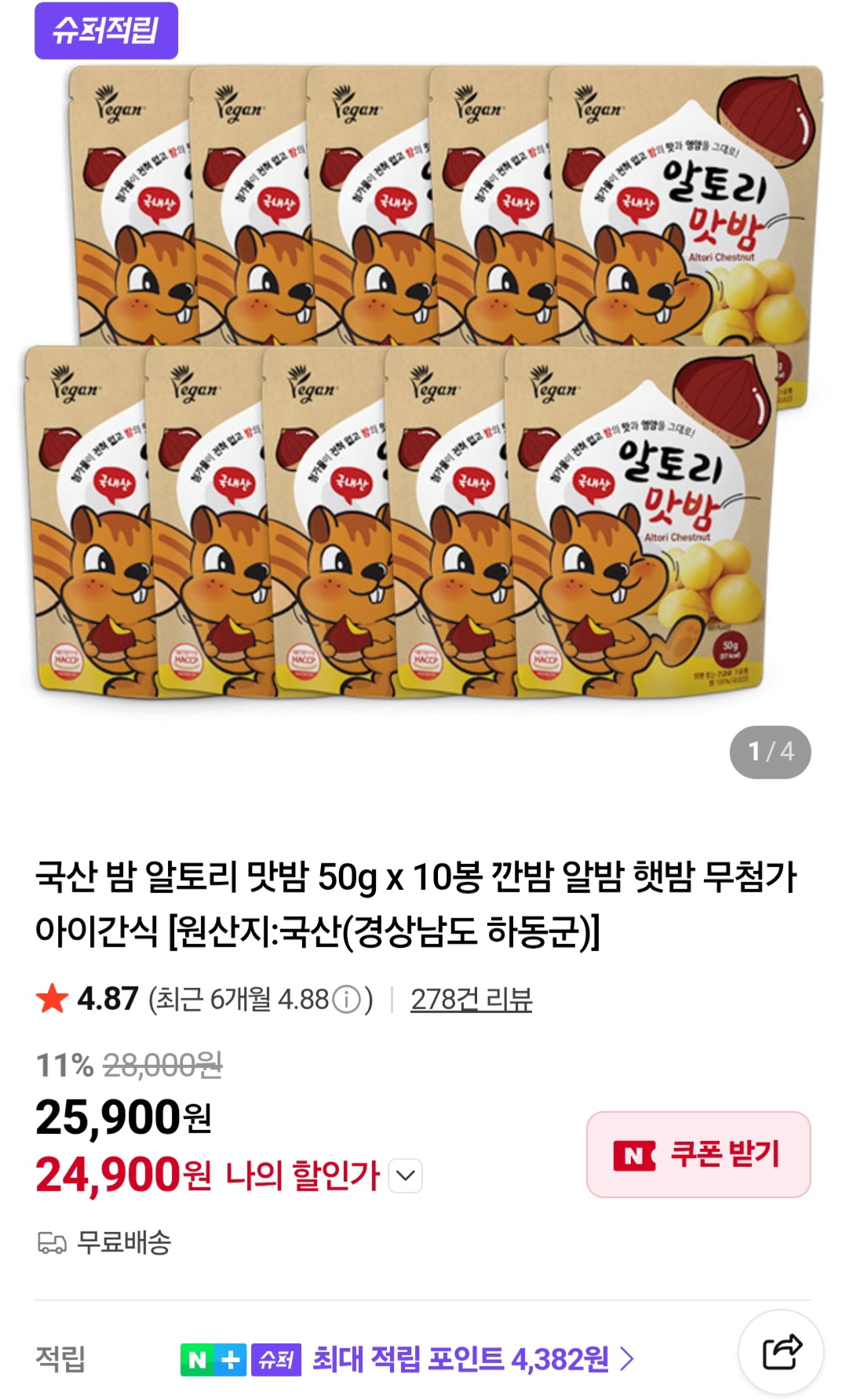The width and height of the screenshot is (846, 1400).
Task: Open the 278건 리뷰 reviews link
Action: click(x=471, y=999)
